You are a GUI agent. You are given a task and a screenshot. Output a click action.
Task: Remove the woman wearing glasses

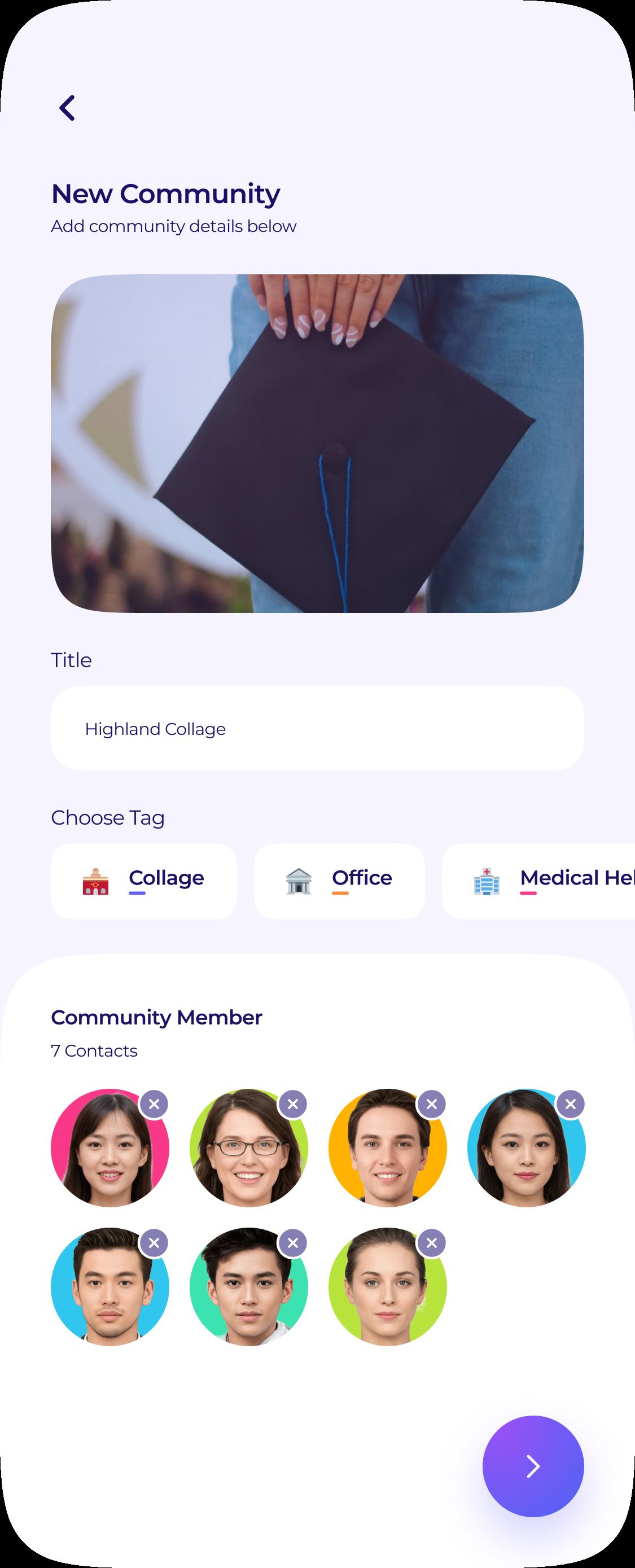pyautogui.click(x=293, y=1104)
